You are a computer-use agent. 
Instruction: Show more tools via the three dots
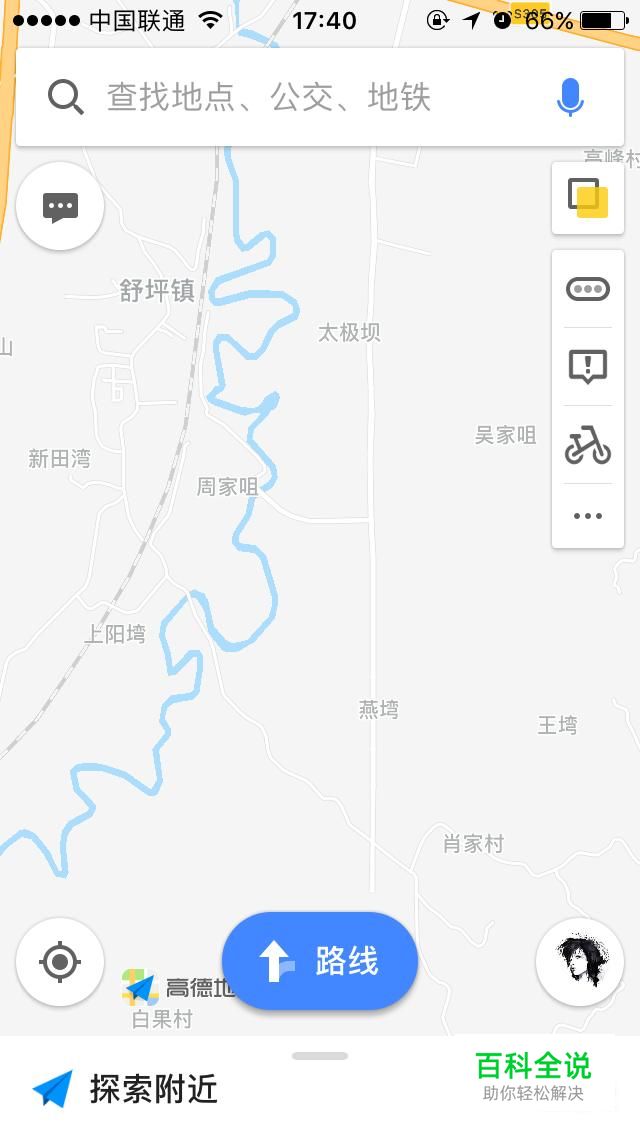(x=588, y=516)
